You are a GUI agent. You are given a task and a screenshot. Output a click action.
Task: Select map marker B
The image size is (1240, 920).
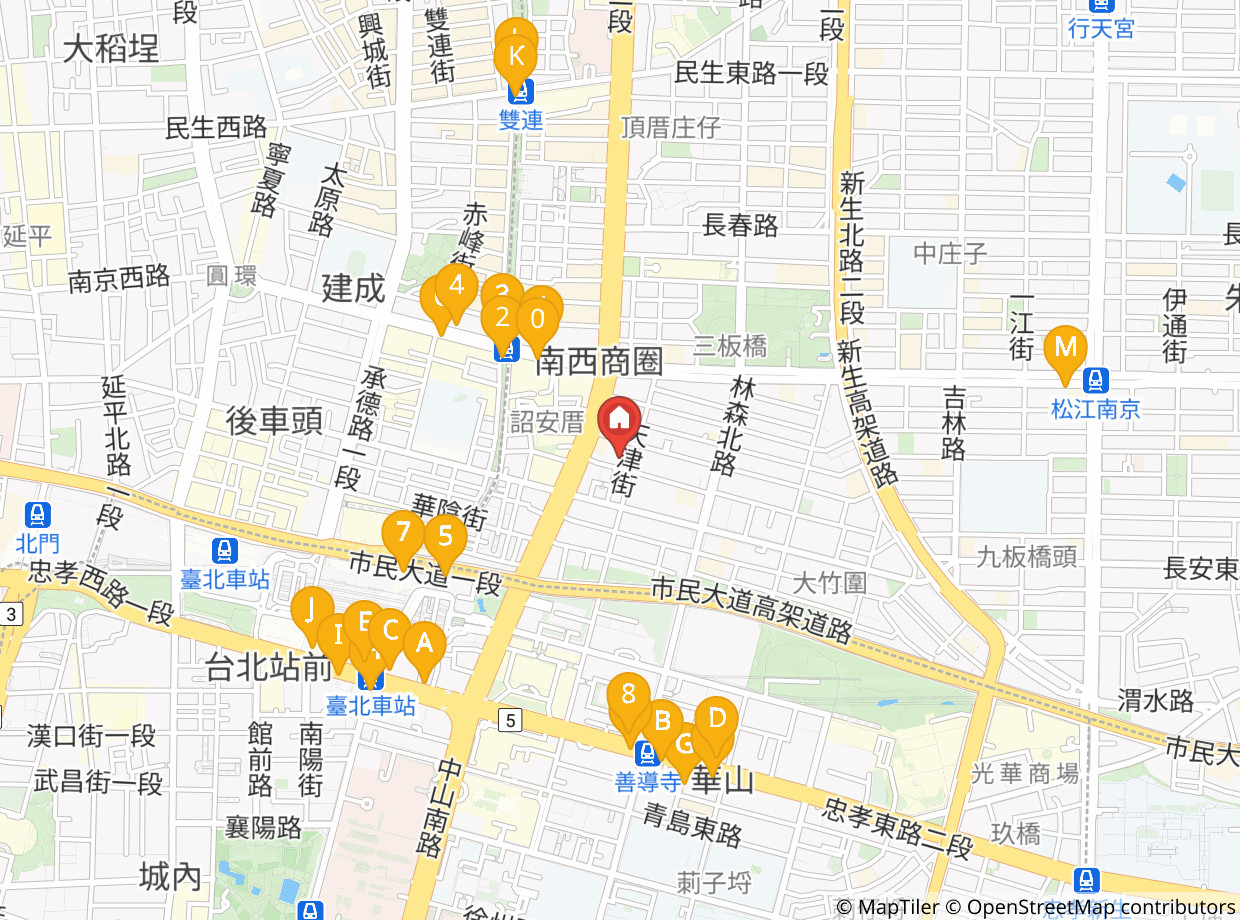[x=661, y=720]
